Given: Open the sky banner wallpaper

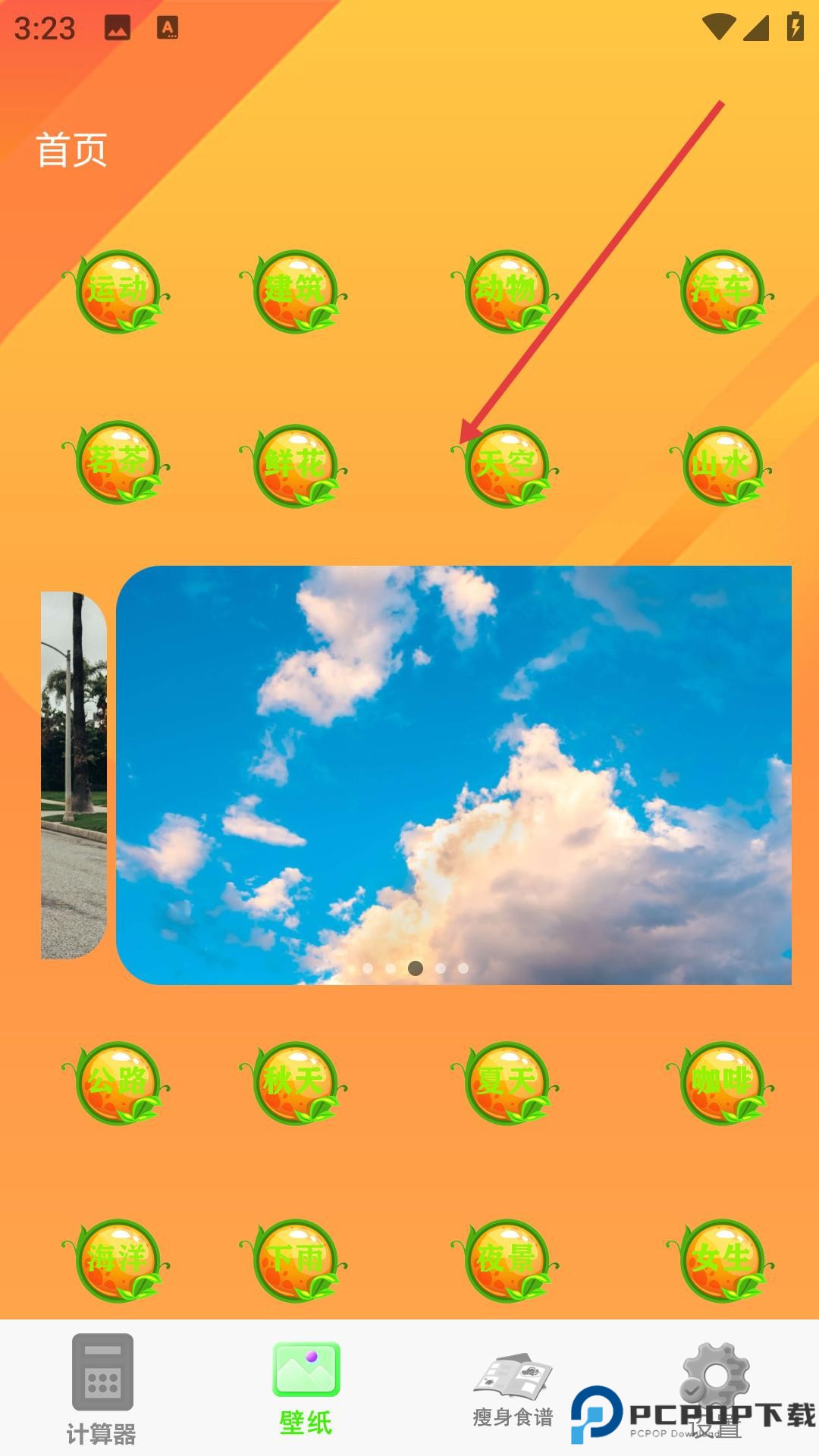Looking at the screenshot, I should point(453,775).
